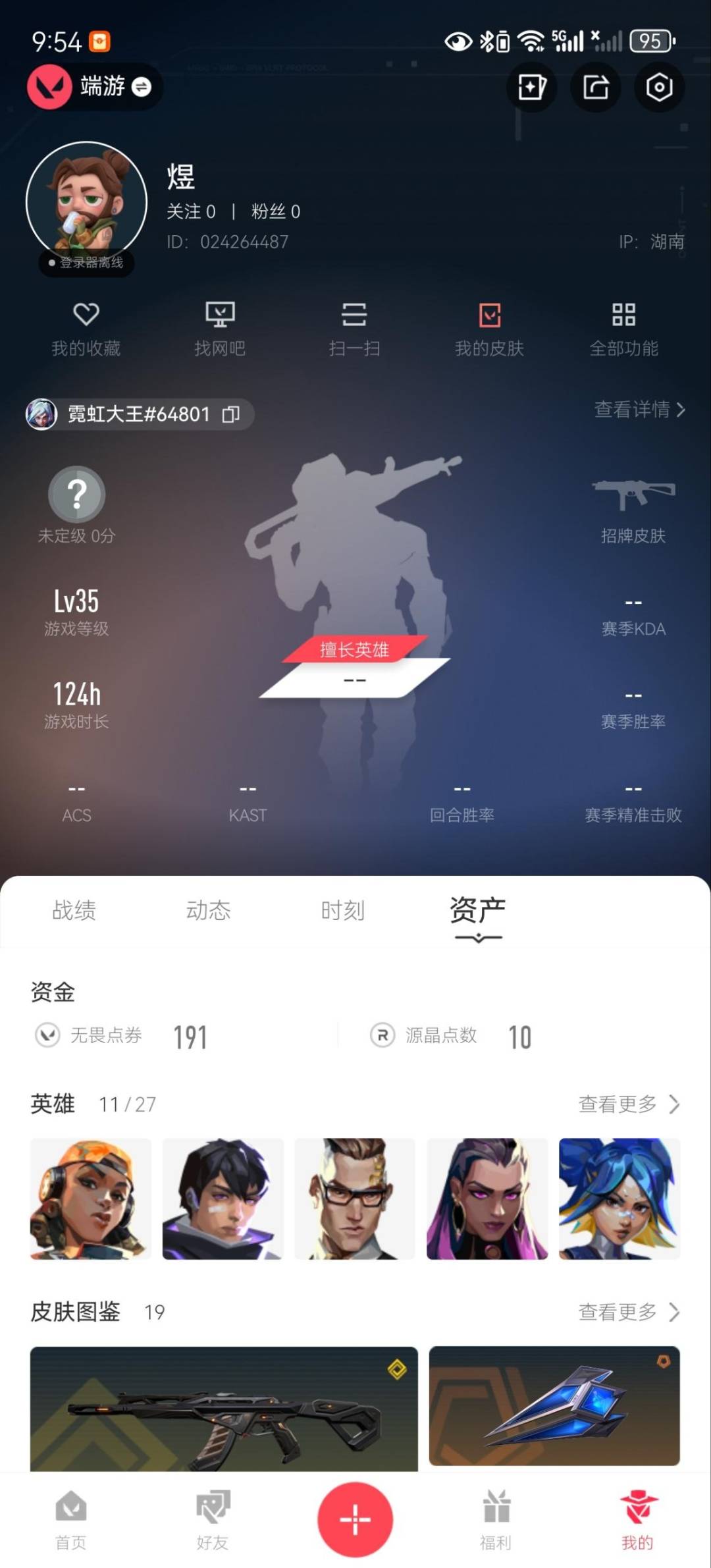Copy the game ID 霓虹大王#64801
The image size is (711, 1568).
pyautogui.click(x=230, y=414)
